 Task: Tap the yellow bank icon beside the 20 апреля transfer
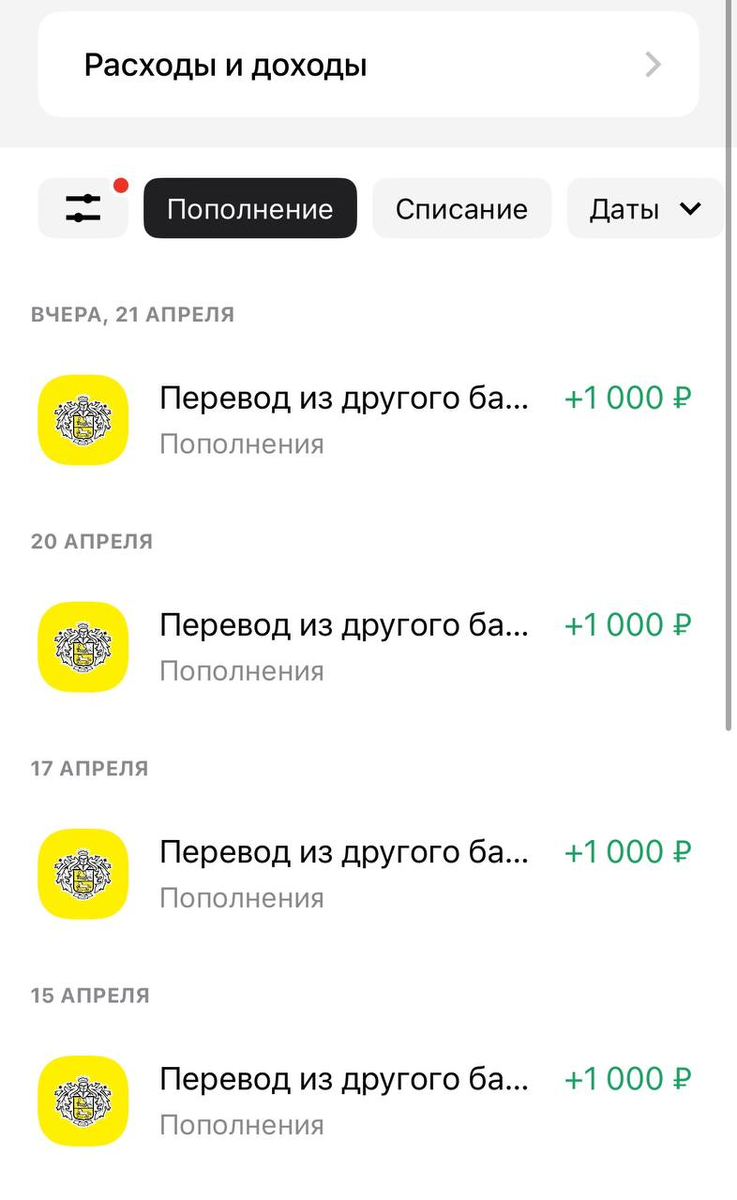pos(82,648)
